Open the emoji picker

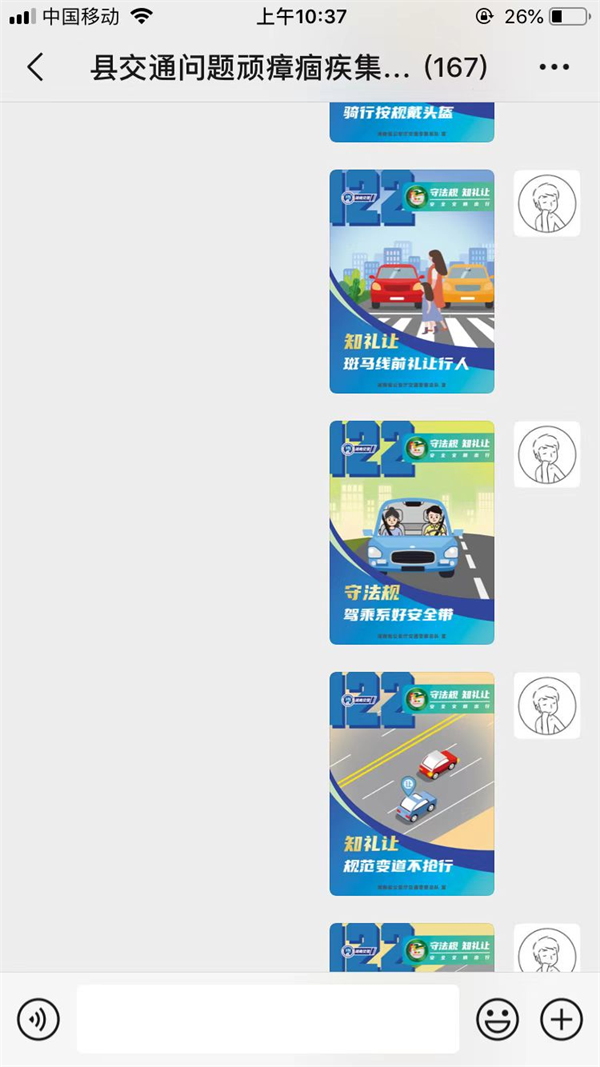(497, 1019)
